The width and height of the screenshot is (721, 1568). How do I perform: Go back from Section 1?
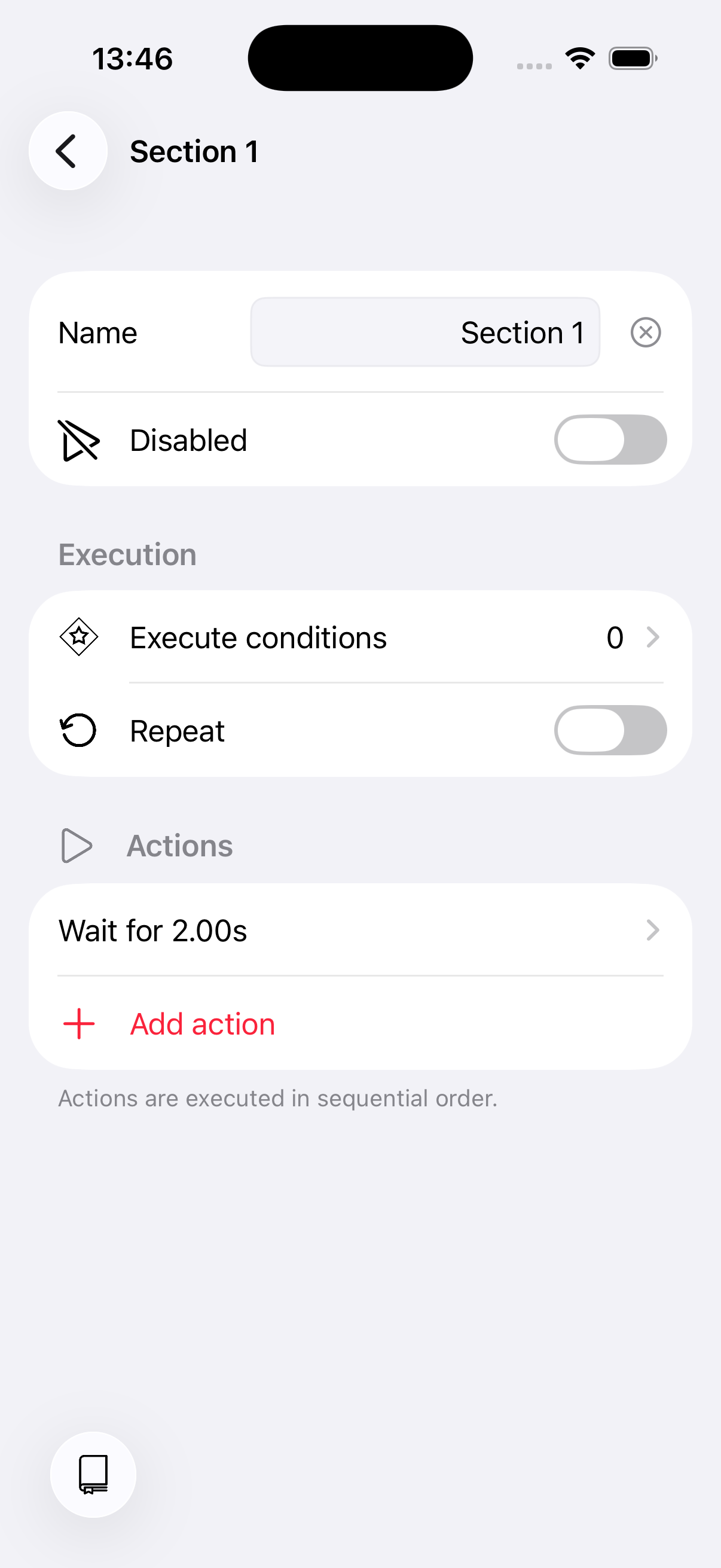[68, 151]
